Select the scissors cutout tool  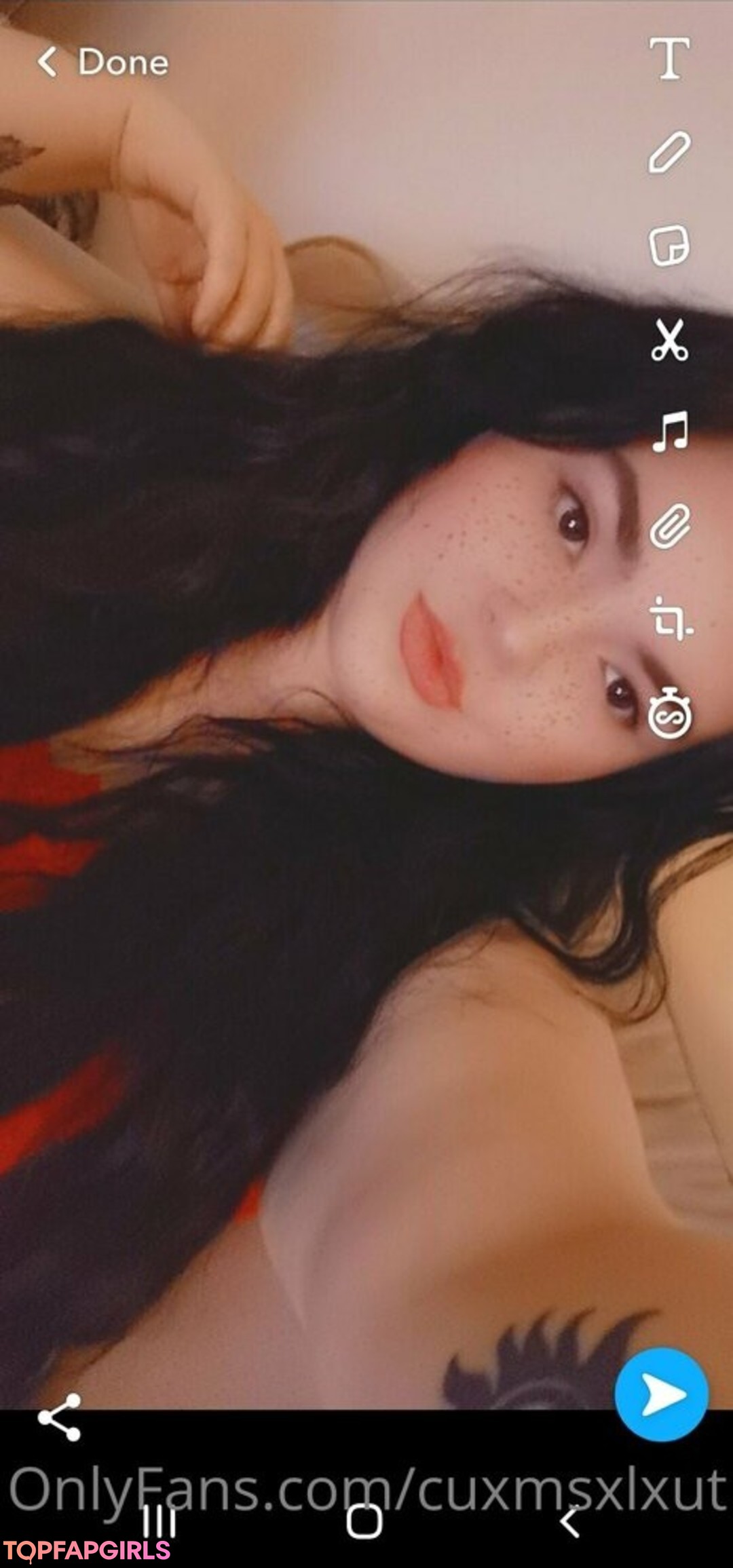669,339
